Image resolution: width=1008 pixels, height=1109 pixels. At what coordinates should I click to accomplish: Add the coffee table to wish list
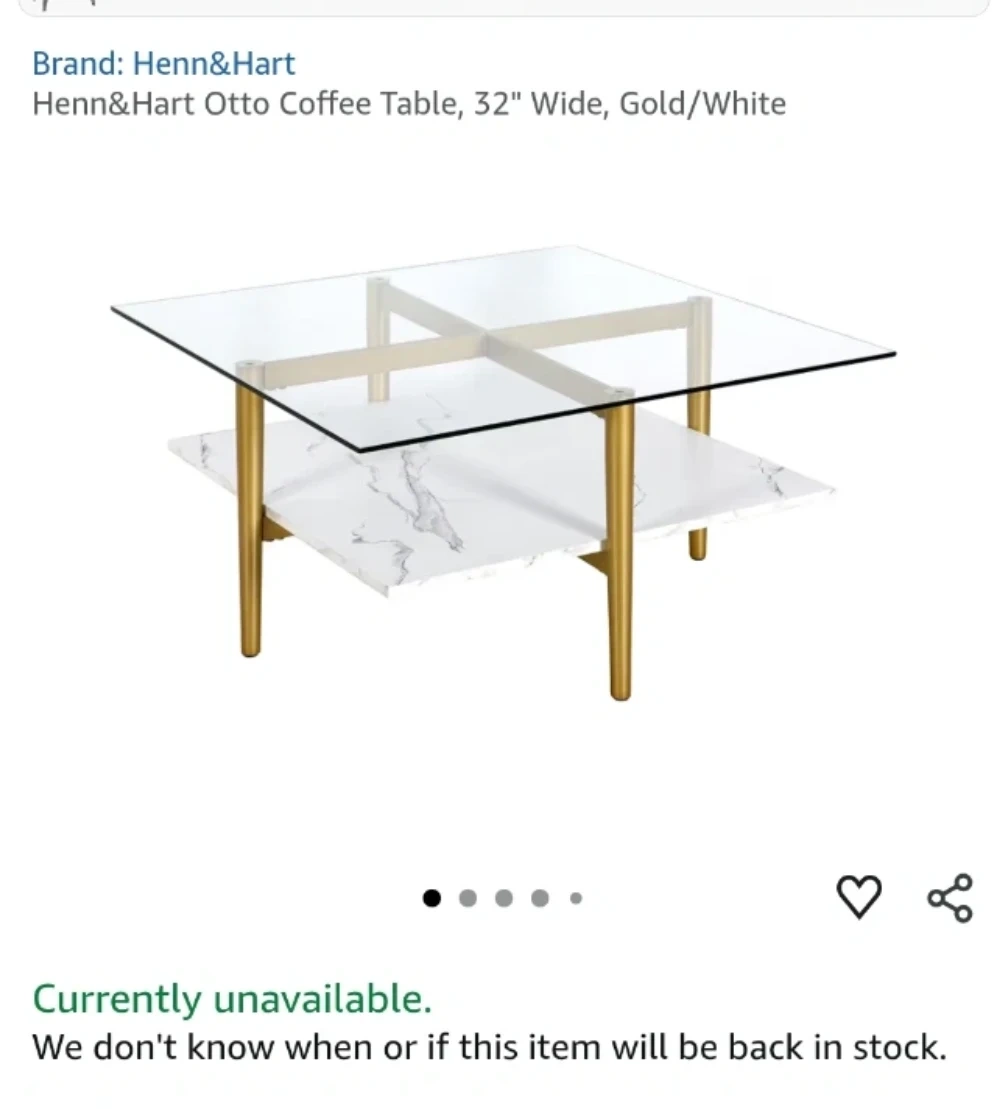[858, 896]
